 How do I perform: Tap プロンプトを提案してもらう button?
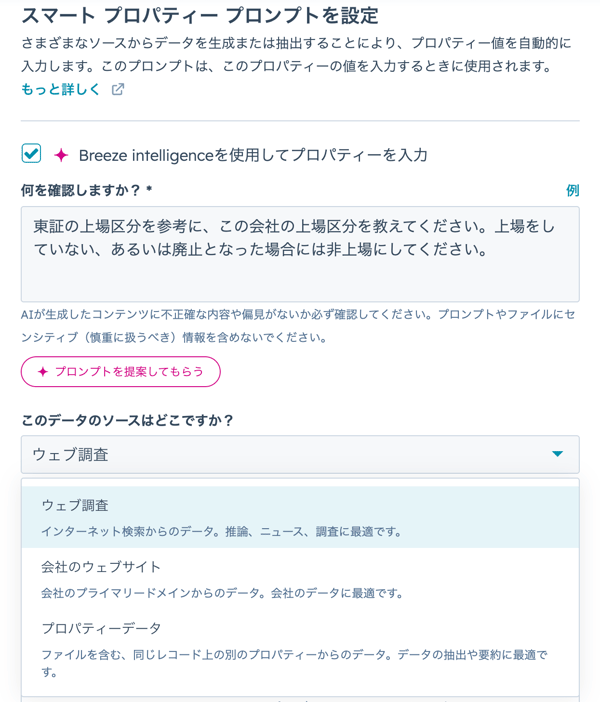(x=121, y=371)
